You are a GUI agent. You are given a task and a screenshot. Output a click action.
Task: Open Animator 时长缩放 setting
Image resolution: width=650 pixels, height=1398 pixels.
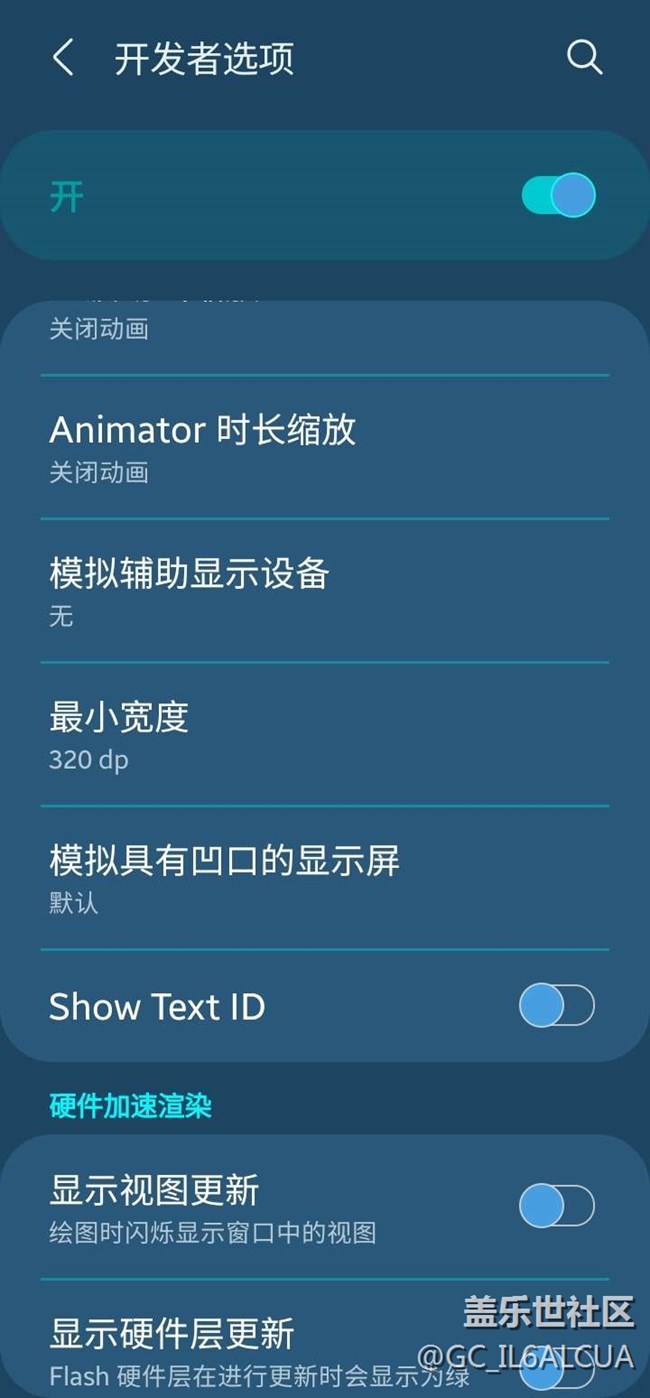[324, 447]
